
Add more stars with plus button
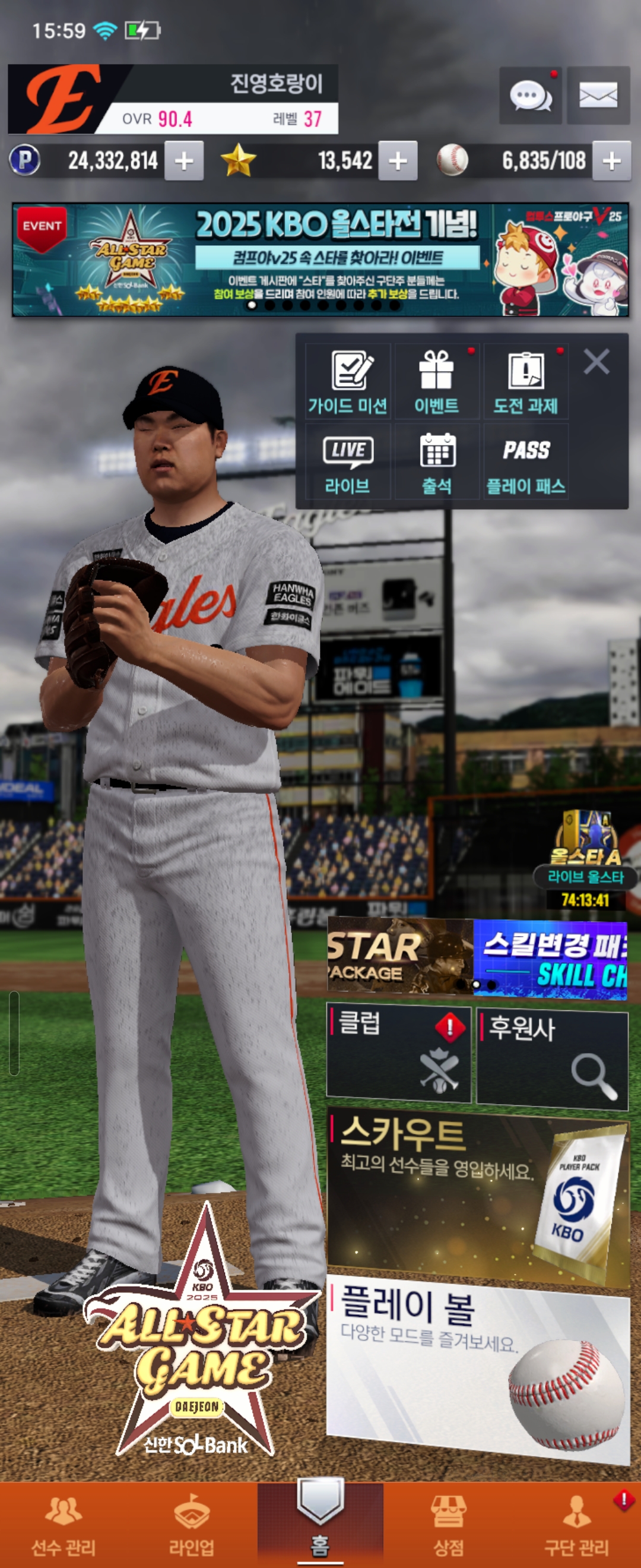(397, 161)
